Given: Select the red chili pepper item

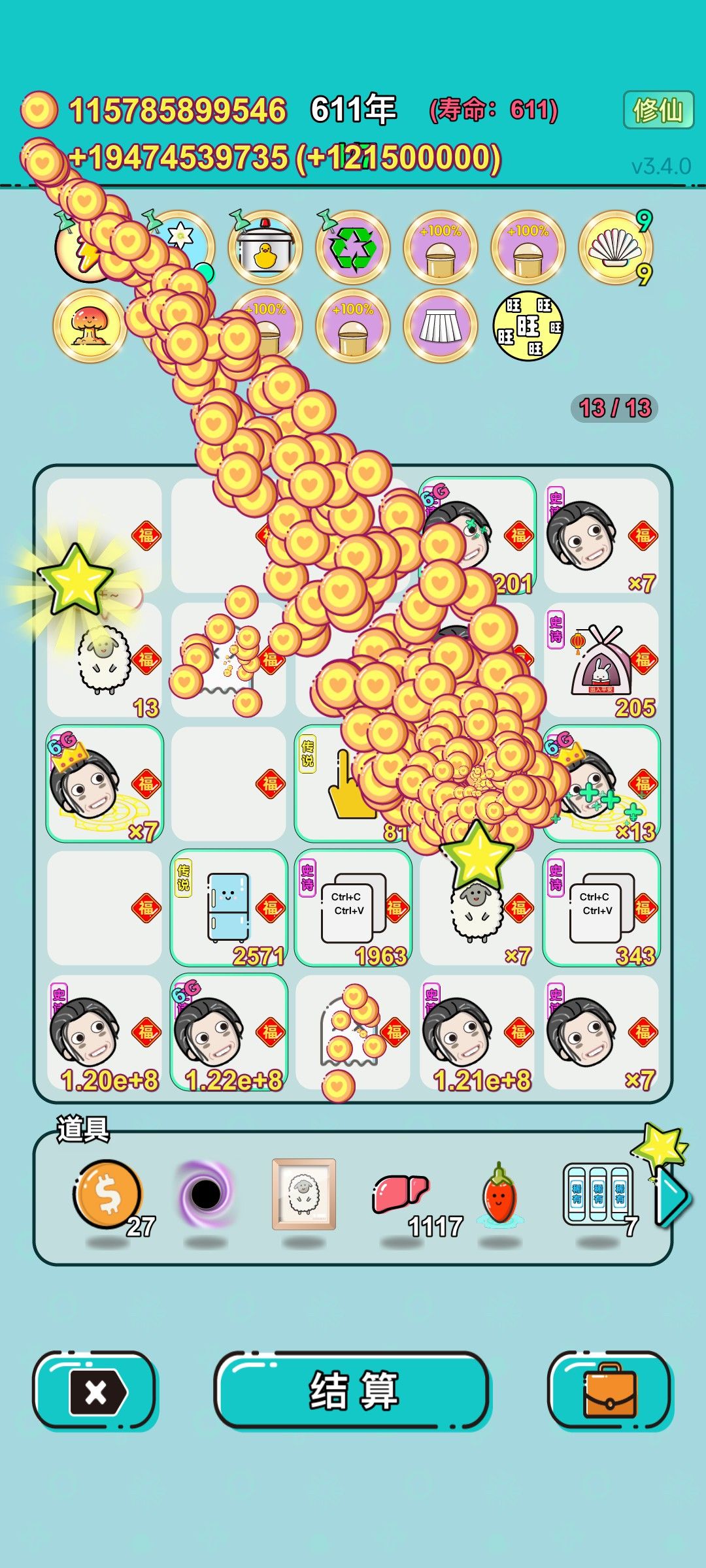Looking at the screenshot, I should coord(499,1194).
